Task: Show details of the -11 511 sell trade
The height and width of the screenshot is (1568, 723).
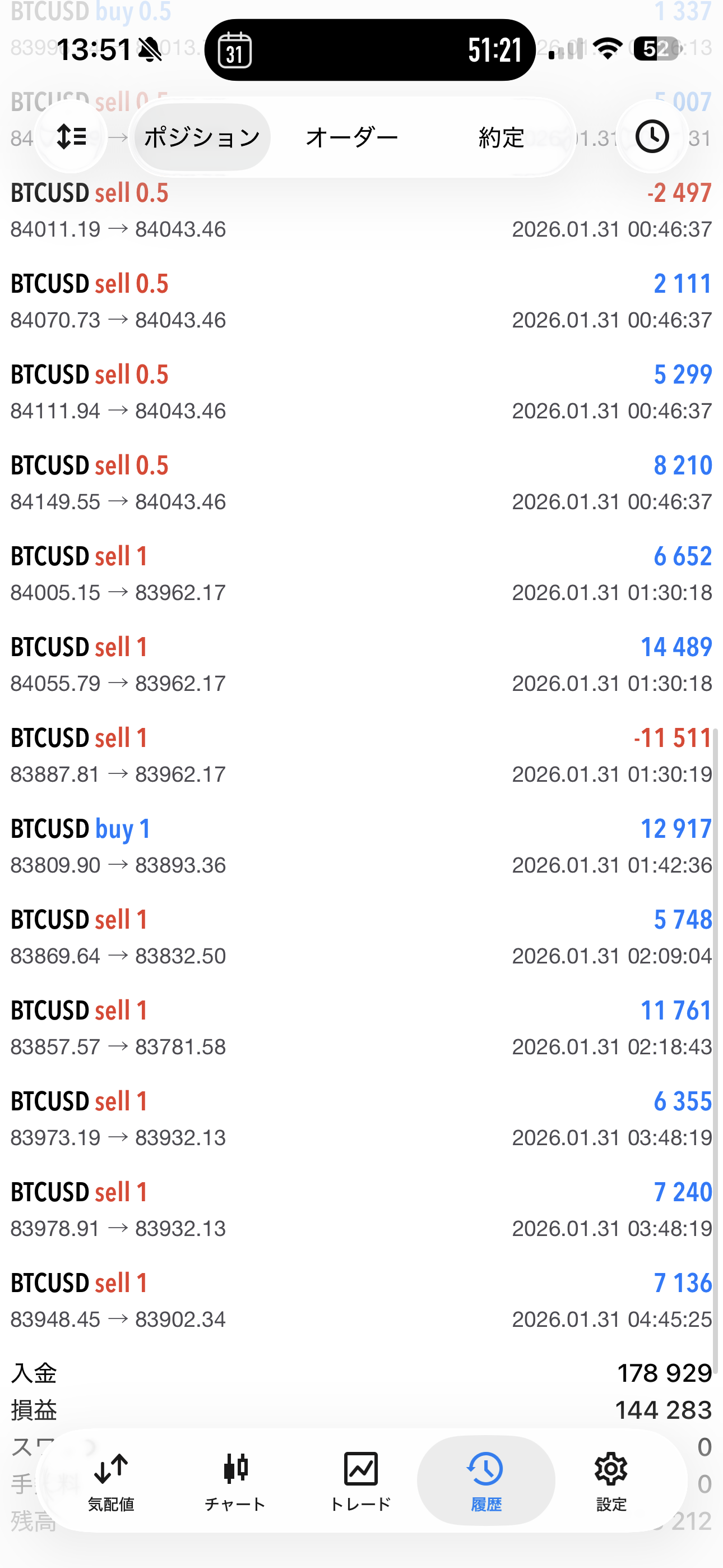Action: (x=361, y=755)
